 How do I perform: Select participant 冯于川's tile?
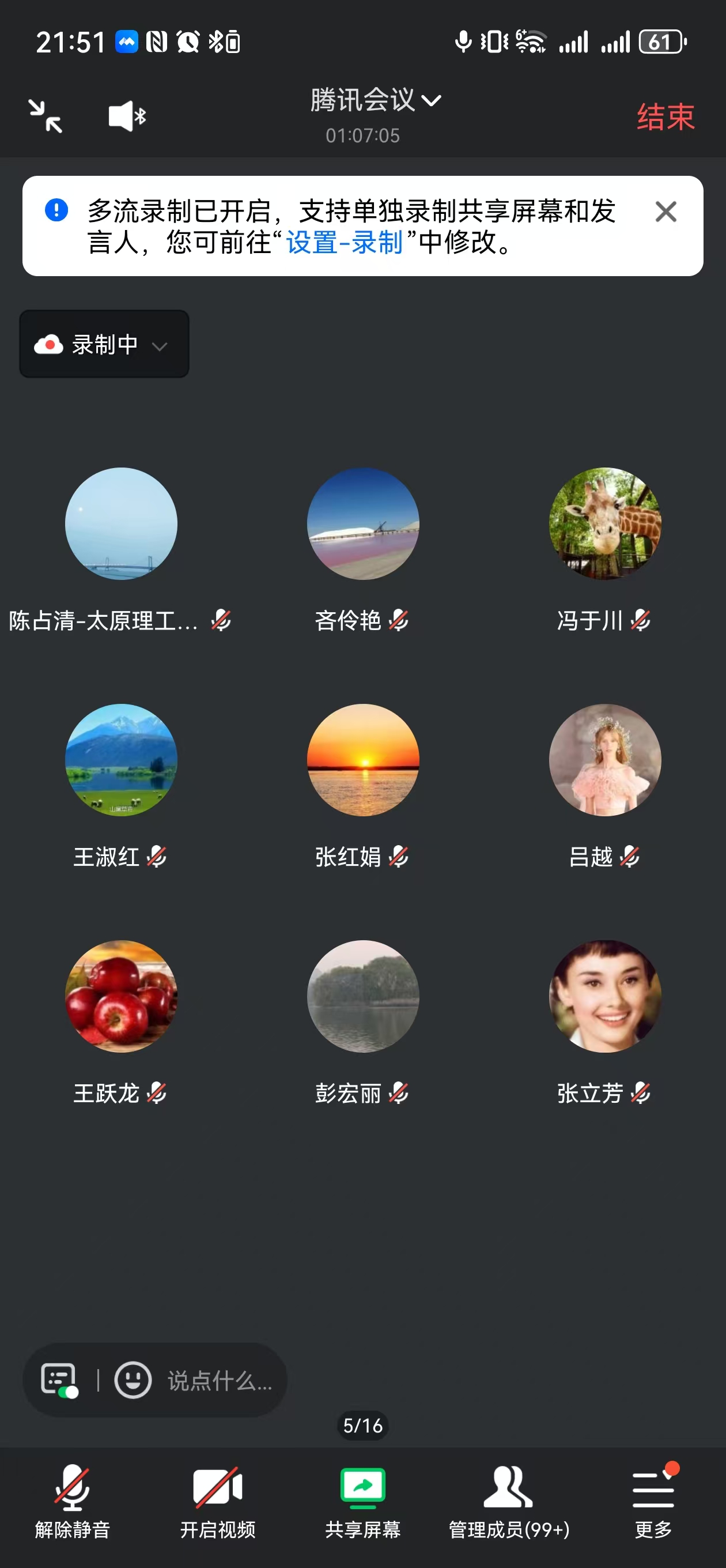(x=605, y=524)
